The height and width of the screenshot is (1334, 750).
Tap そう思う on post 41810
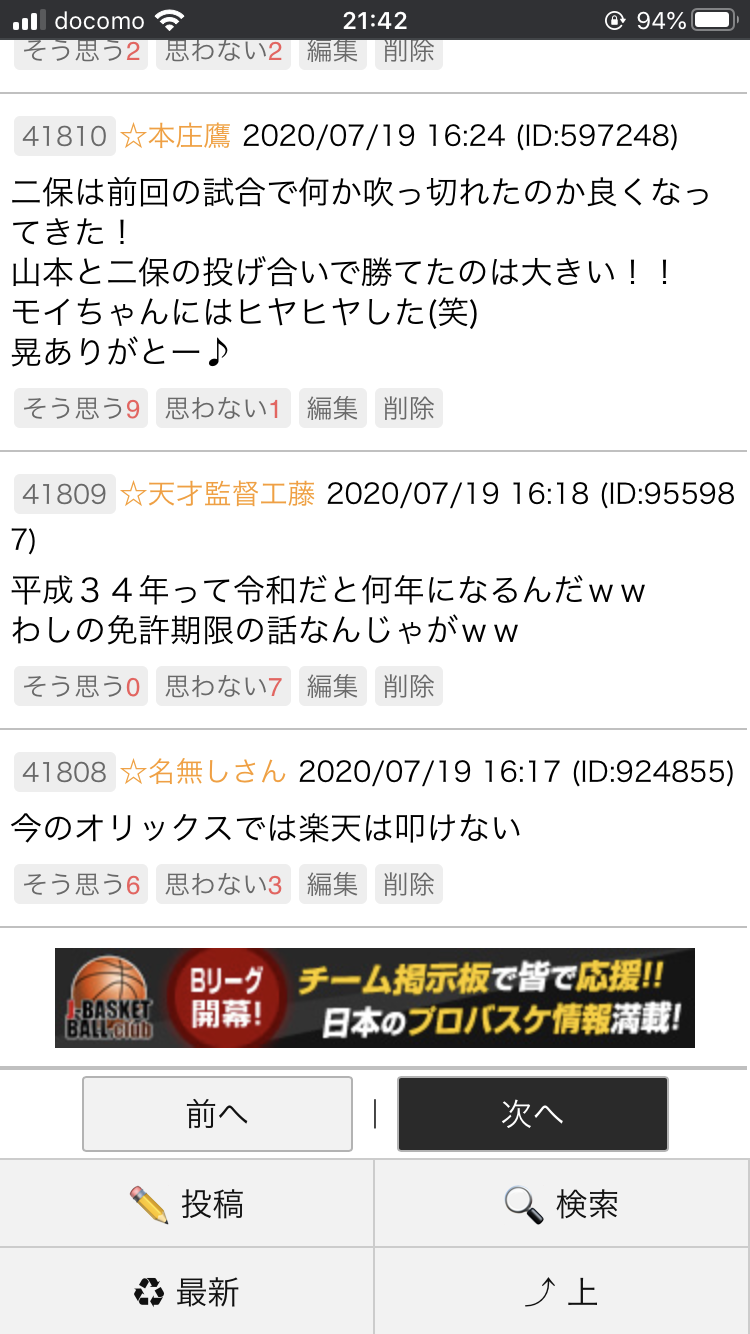point(80,408)
